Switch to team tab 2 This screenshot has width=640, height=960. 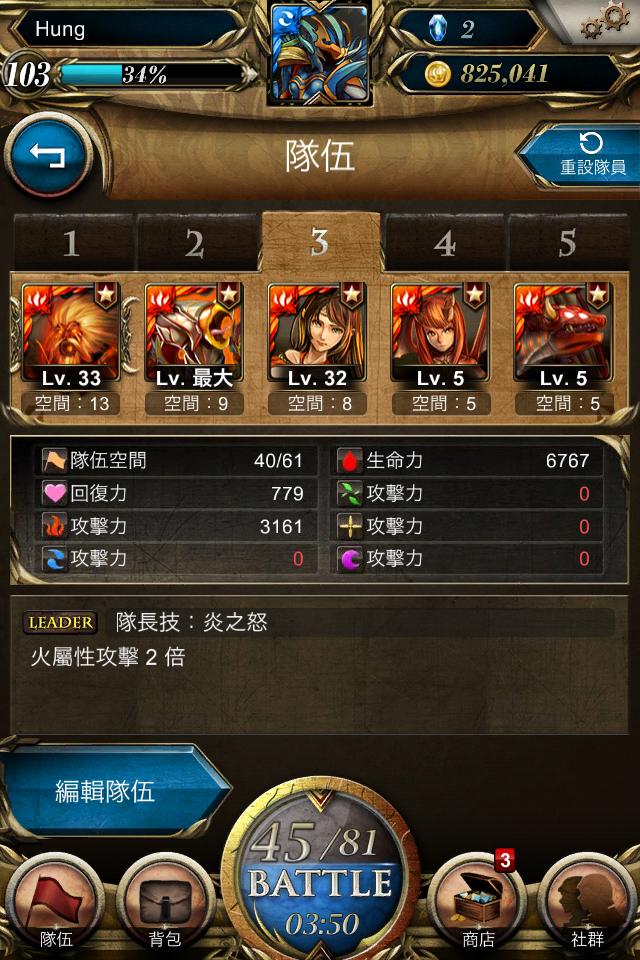(195, 243)
